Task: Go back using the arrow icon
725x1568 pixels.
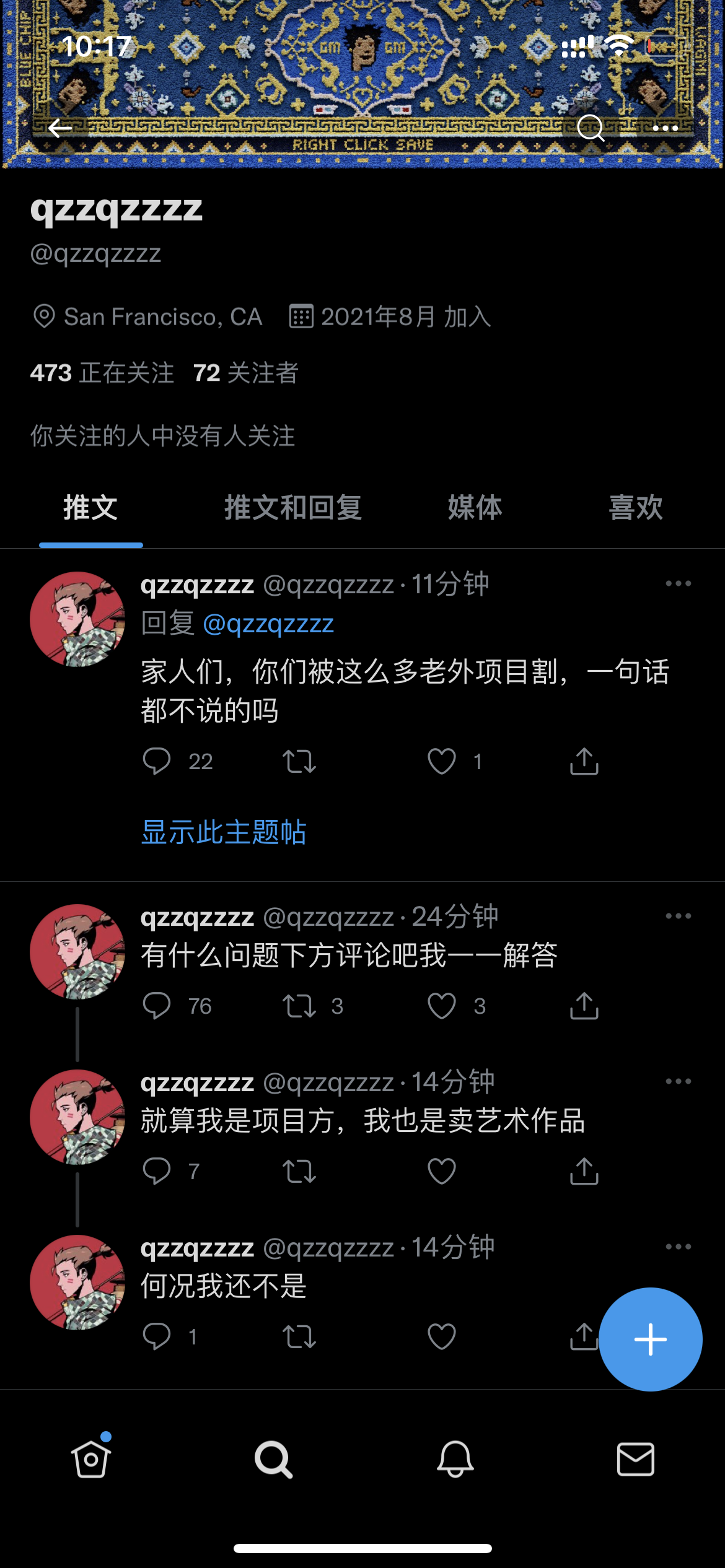Action: tap(60, 128)
